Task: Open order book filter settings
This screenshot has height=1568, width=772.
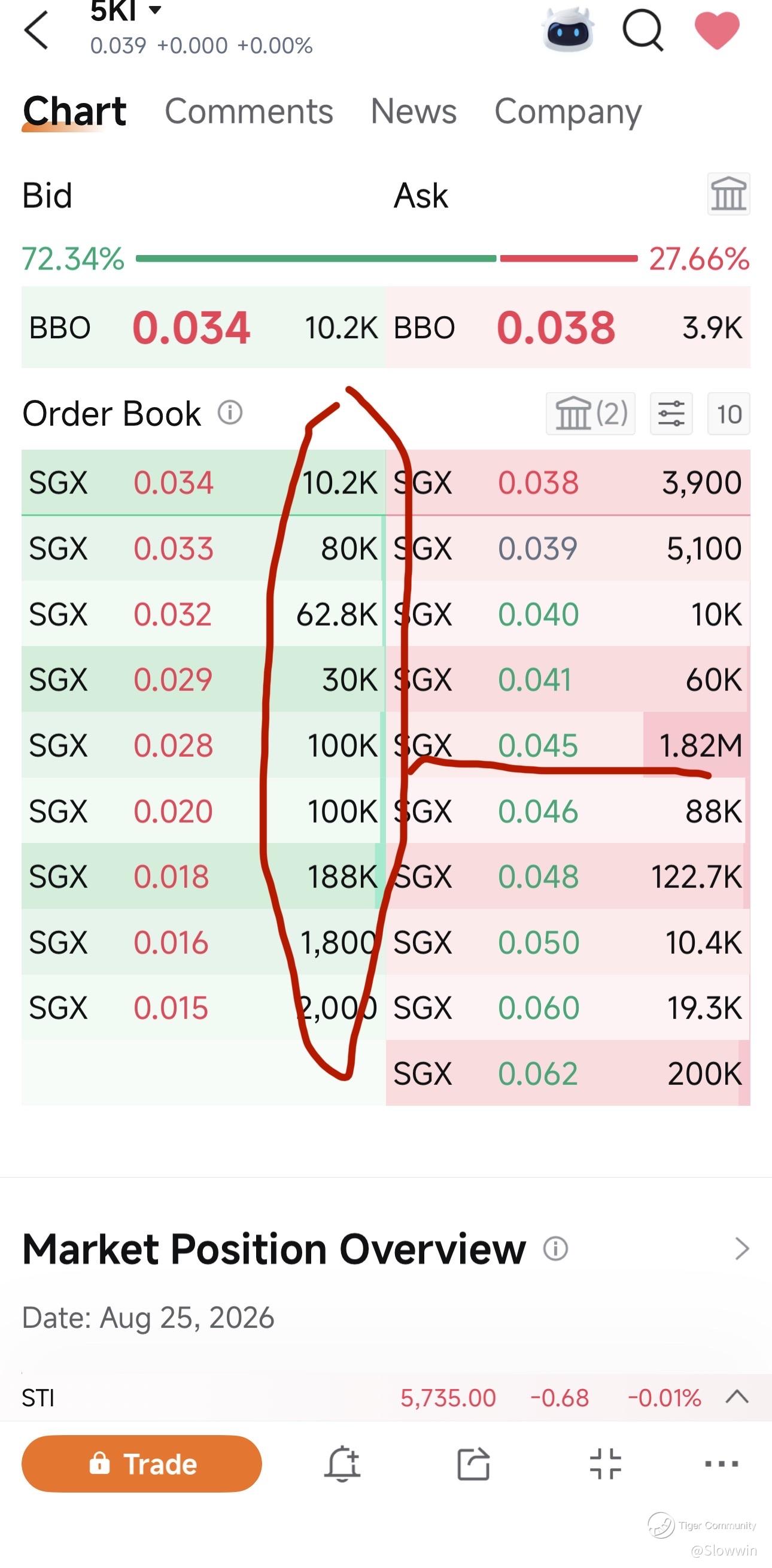Action: 671,413
